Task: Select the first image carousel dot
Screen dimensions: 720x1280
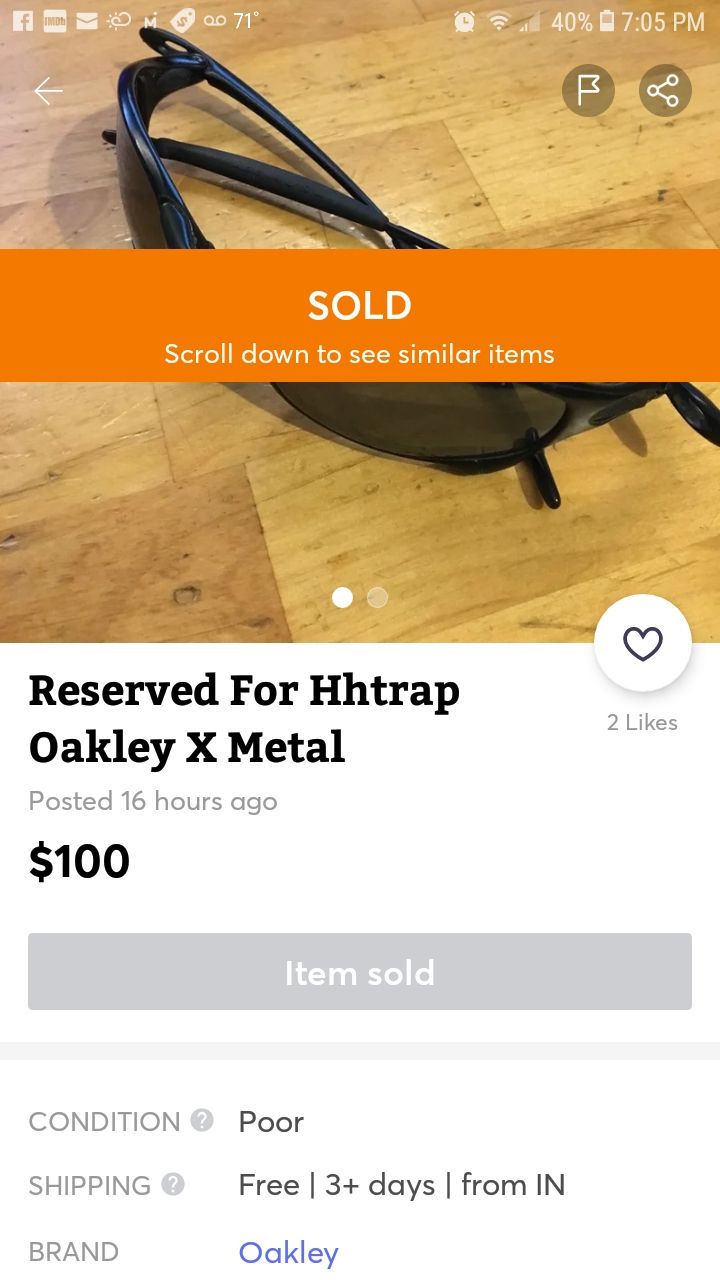Action: [343, 597]
